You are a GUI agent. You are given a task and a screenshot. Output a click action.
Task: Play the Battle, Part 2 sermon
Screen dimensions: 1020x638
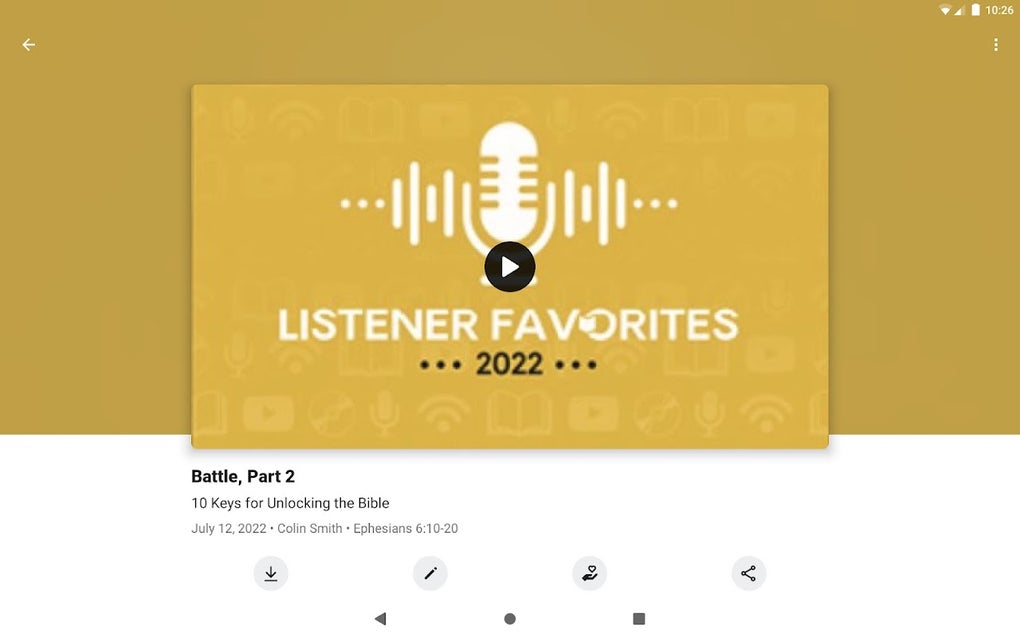(509, 267)
